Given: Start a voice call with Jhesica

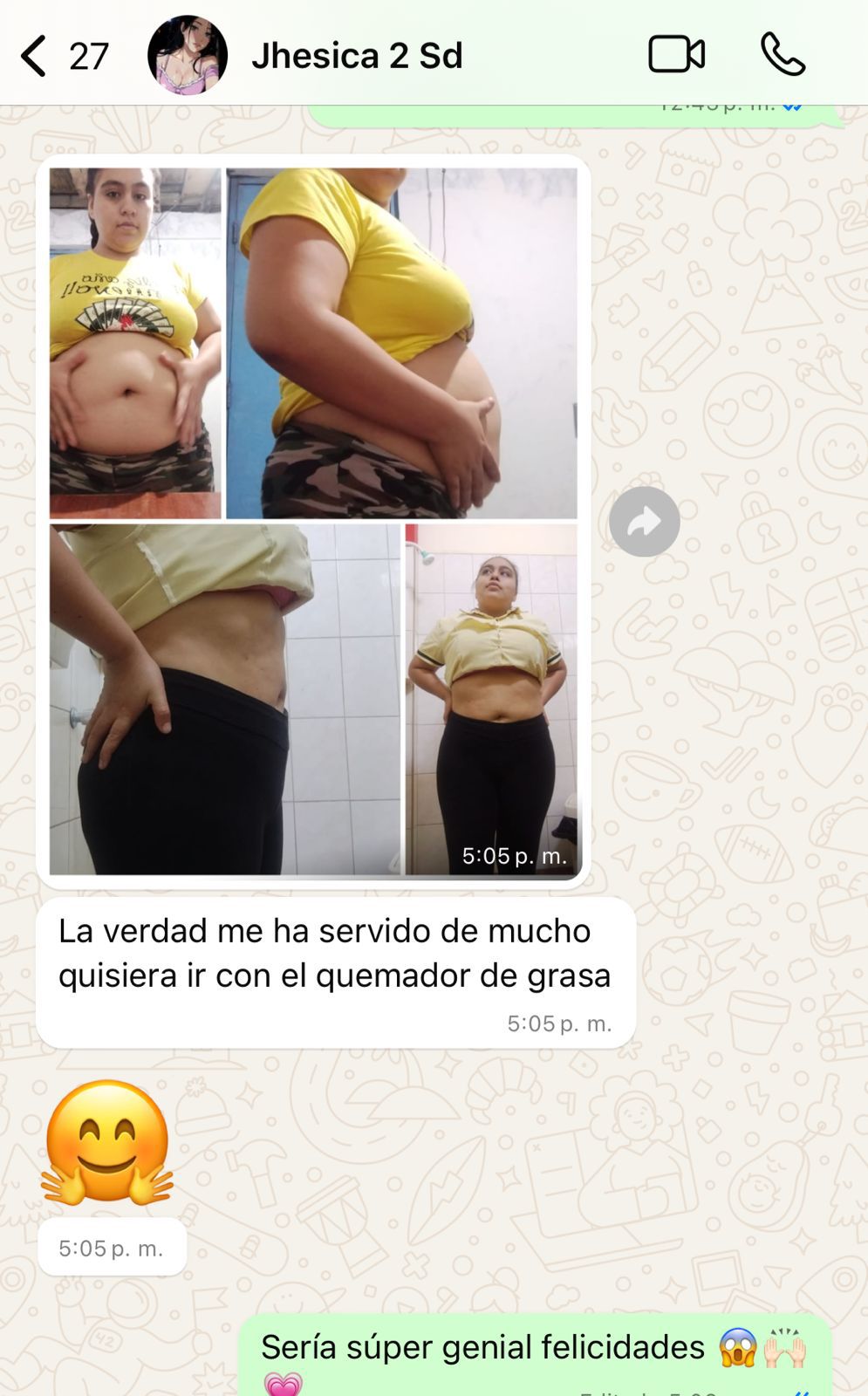Looking at the screenshot, I should click(783, 55).
